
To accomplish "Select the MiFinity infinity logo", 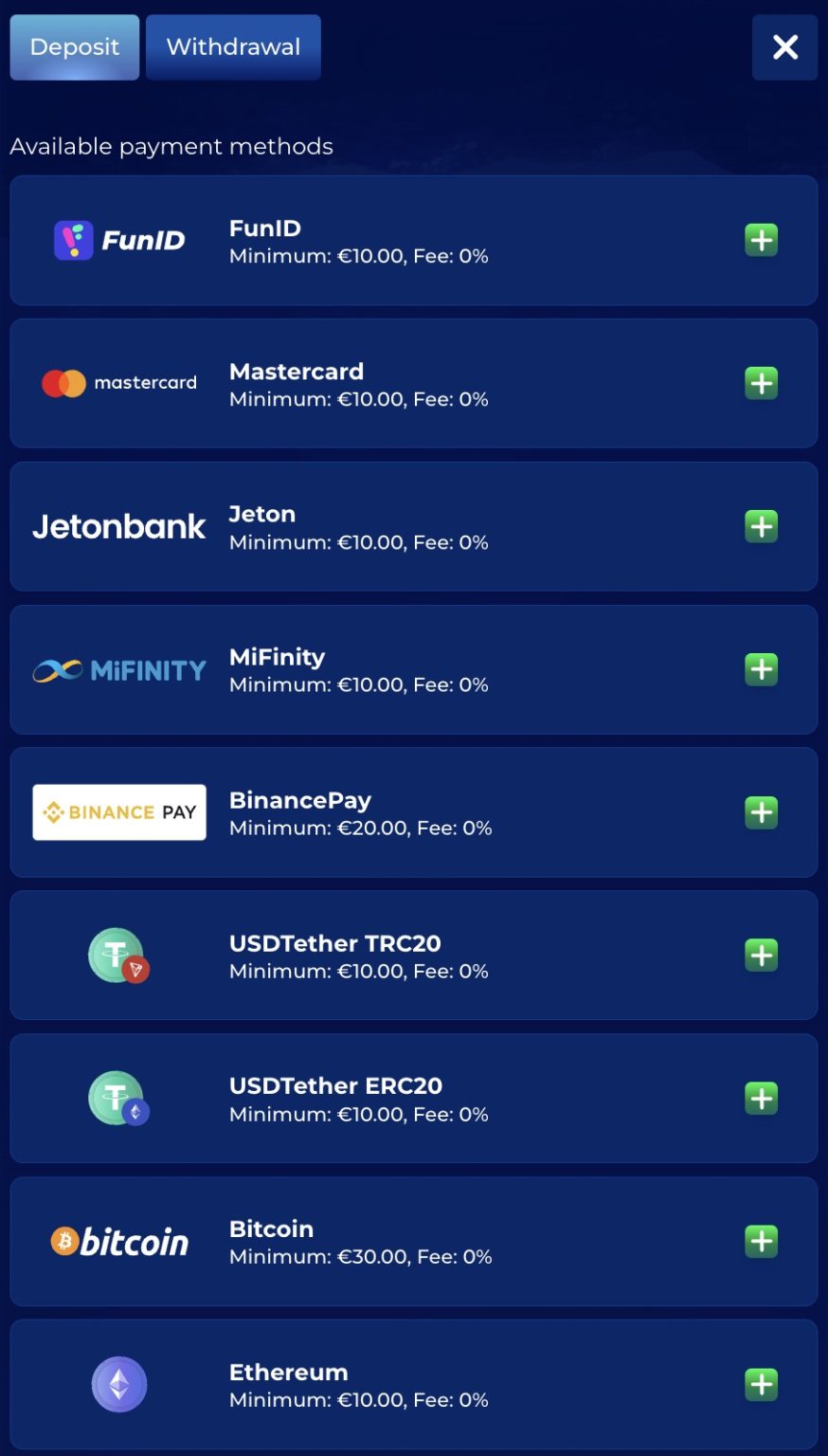I will coord(118,669).
